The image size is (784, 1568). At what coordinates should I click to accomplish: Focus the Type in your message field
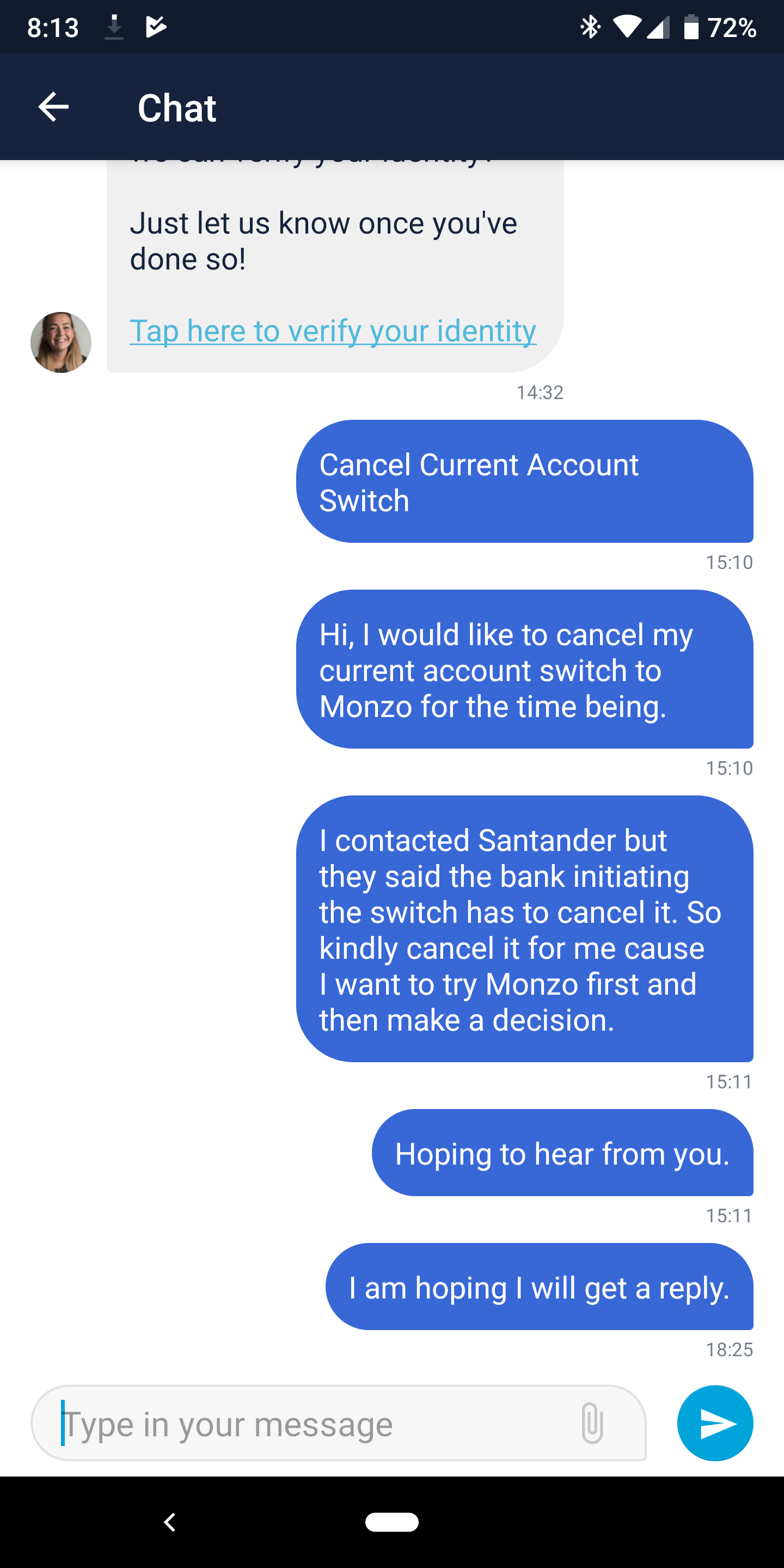pyautogui.click(x=339, y=1423)
